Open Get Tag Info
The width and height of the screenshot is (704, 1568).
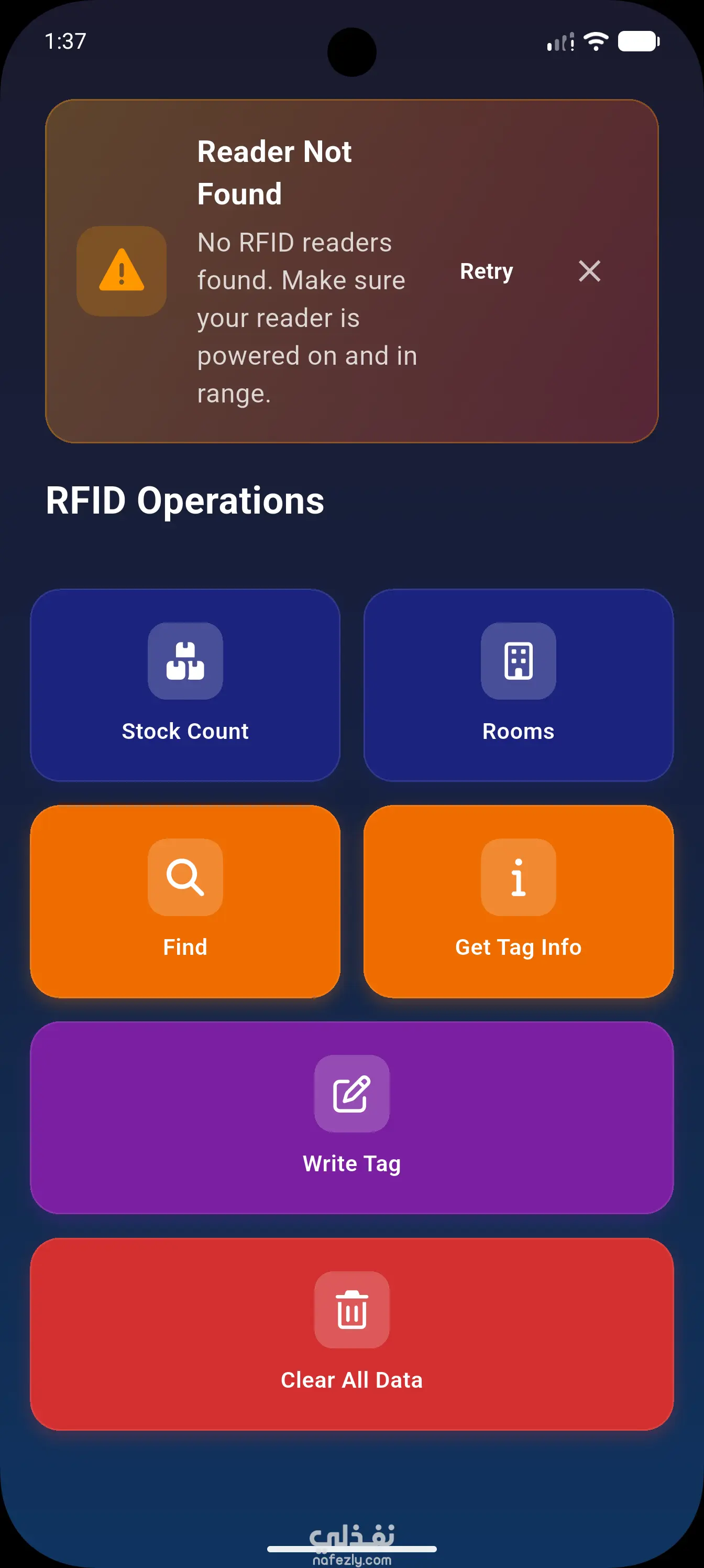point(518,901)
